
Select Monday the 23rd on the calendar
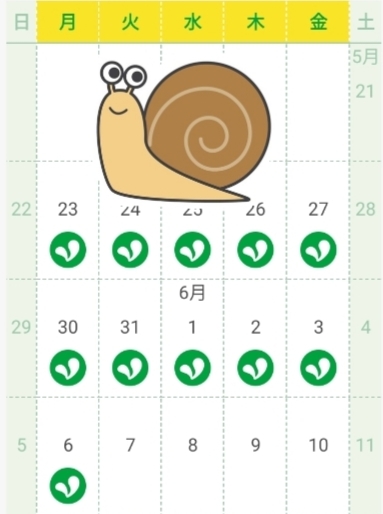68,220
